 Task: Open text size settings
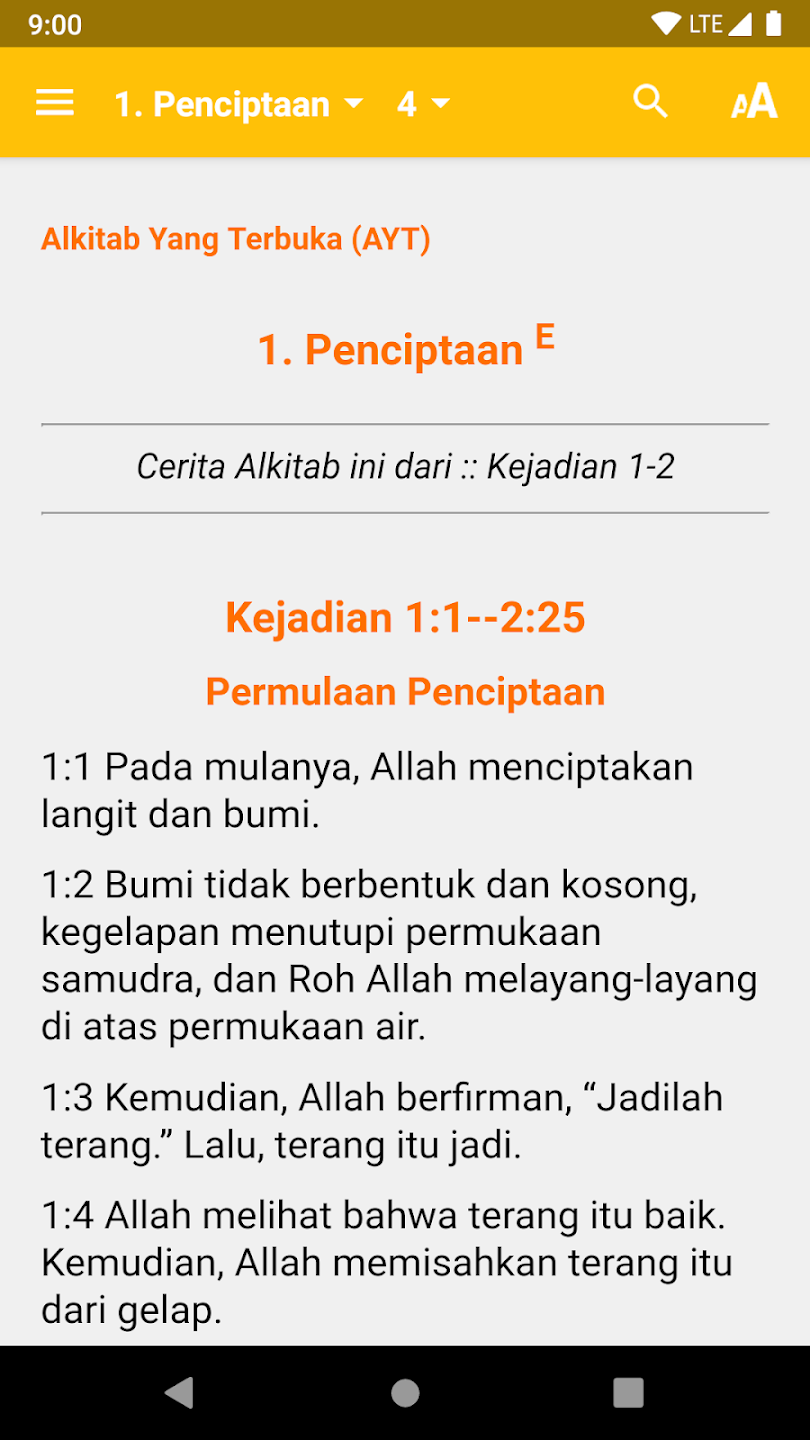tap(754, 102)
